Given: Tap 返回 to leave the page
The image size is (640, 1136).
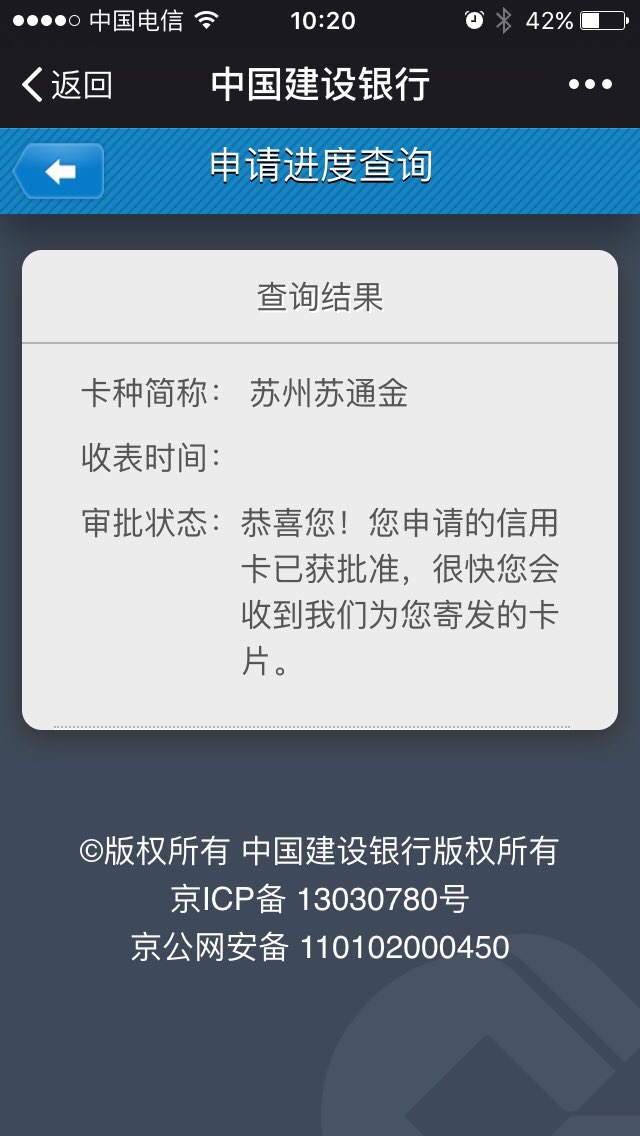Looking at the screenshot, I should coord(67,85).
